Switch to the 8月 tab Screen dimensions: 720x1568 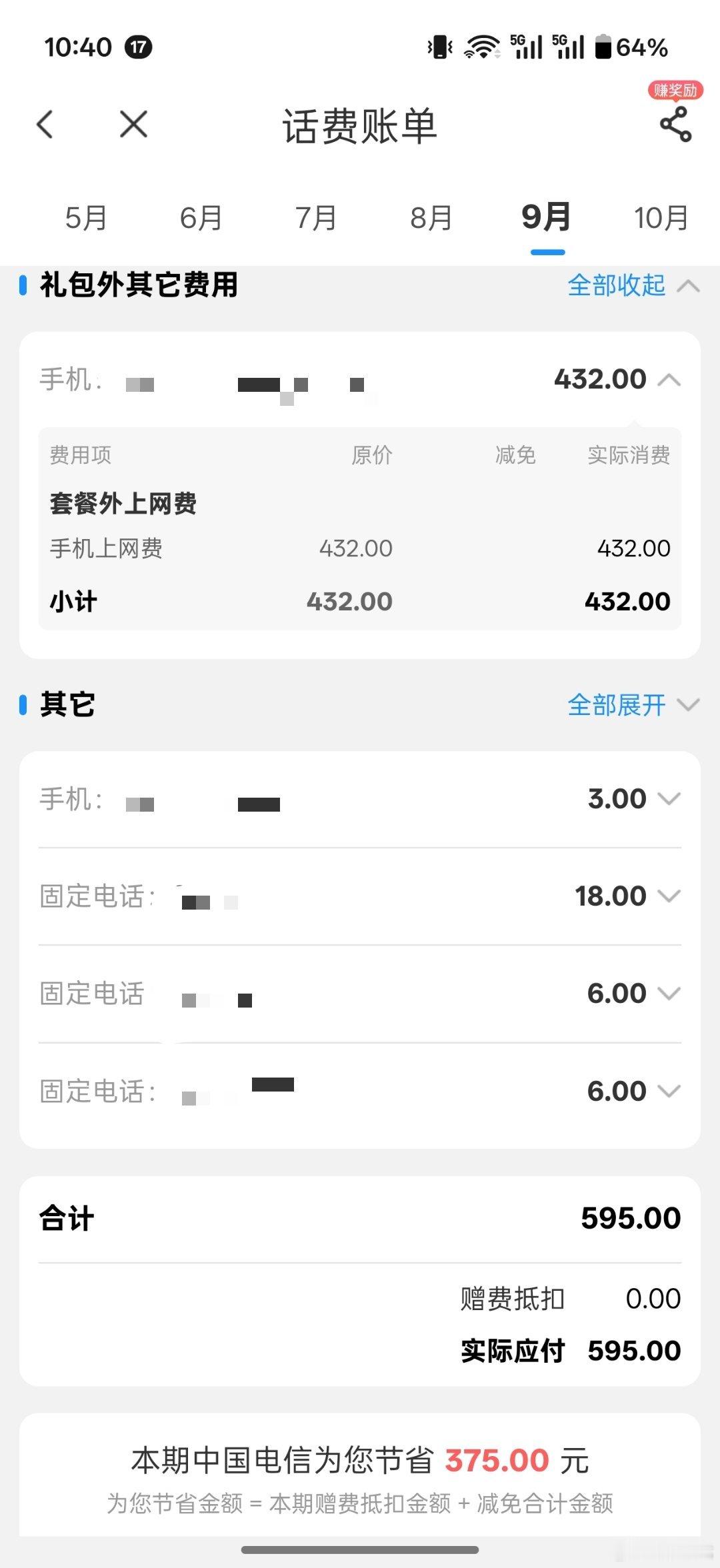(431, 217)
